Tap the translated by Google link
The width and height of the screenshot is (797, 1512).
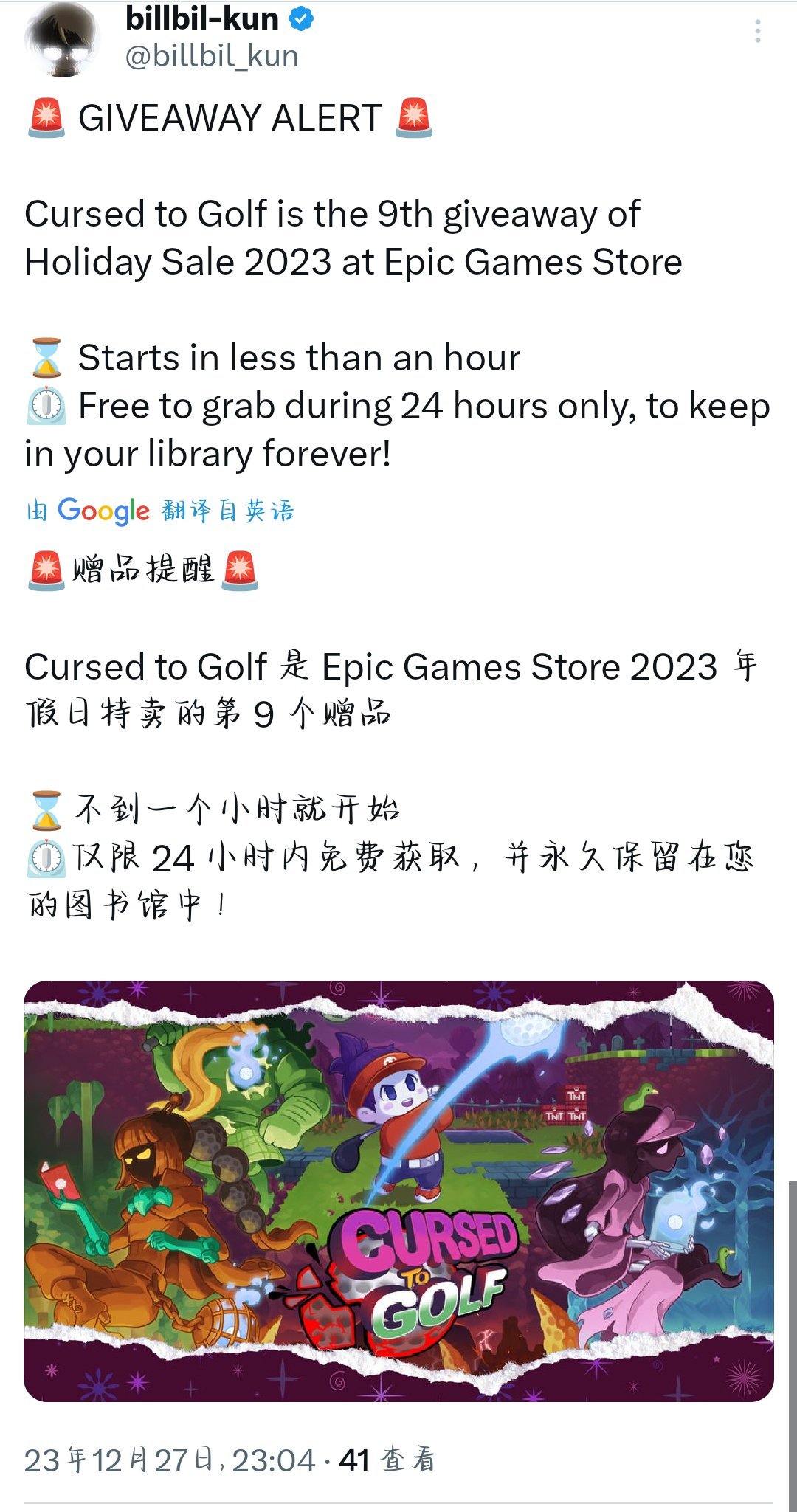160,511
